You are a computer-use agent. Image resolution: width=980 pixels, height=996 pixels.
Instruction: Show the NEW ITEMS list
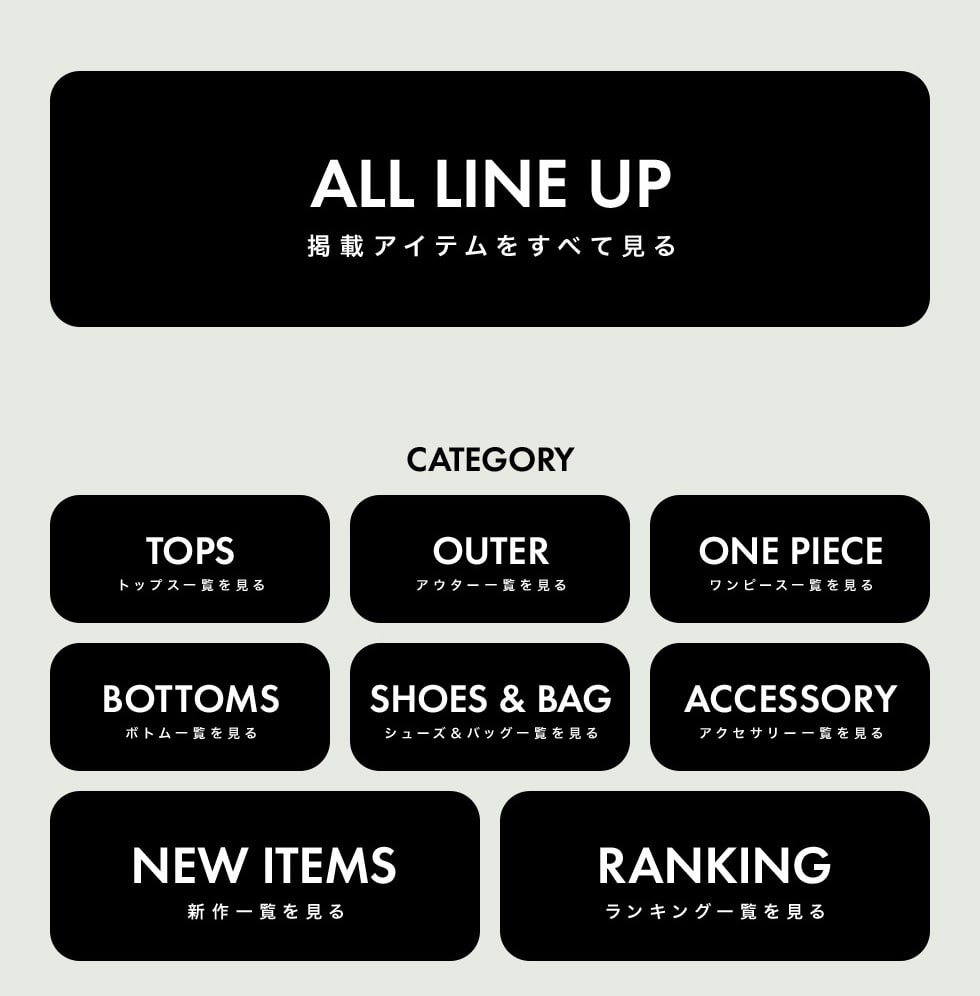tap(265, 876)
